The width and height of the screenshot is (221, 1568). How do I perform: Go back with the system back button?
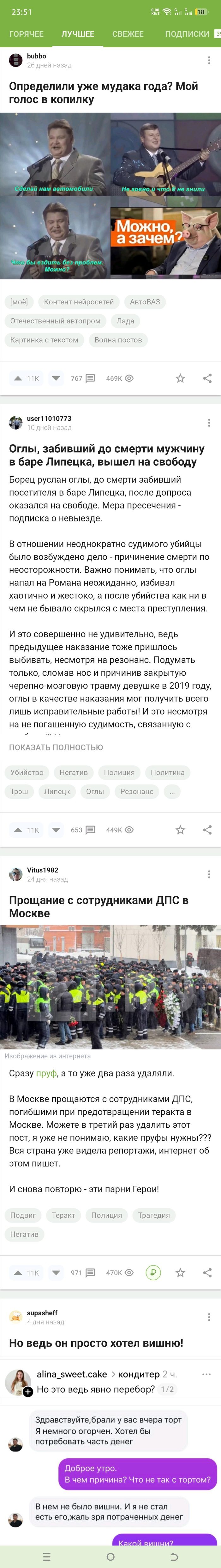coord(174,1556)
